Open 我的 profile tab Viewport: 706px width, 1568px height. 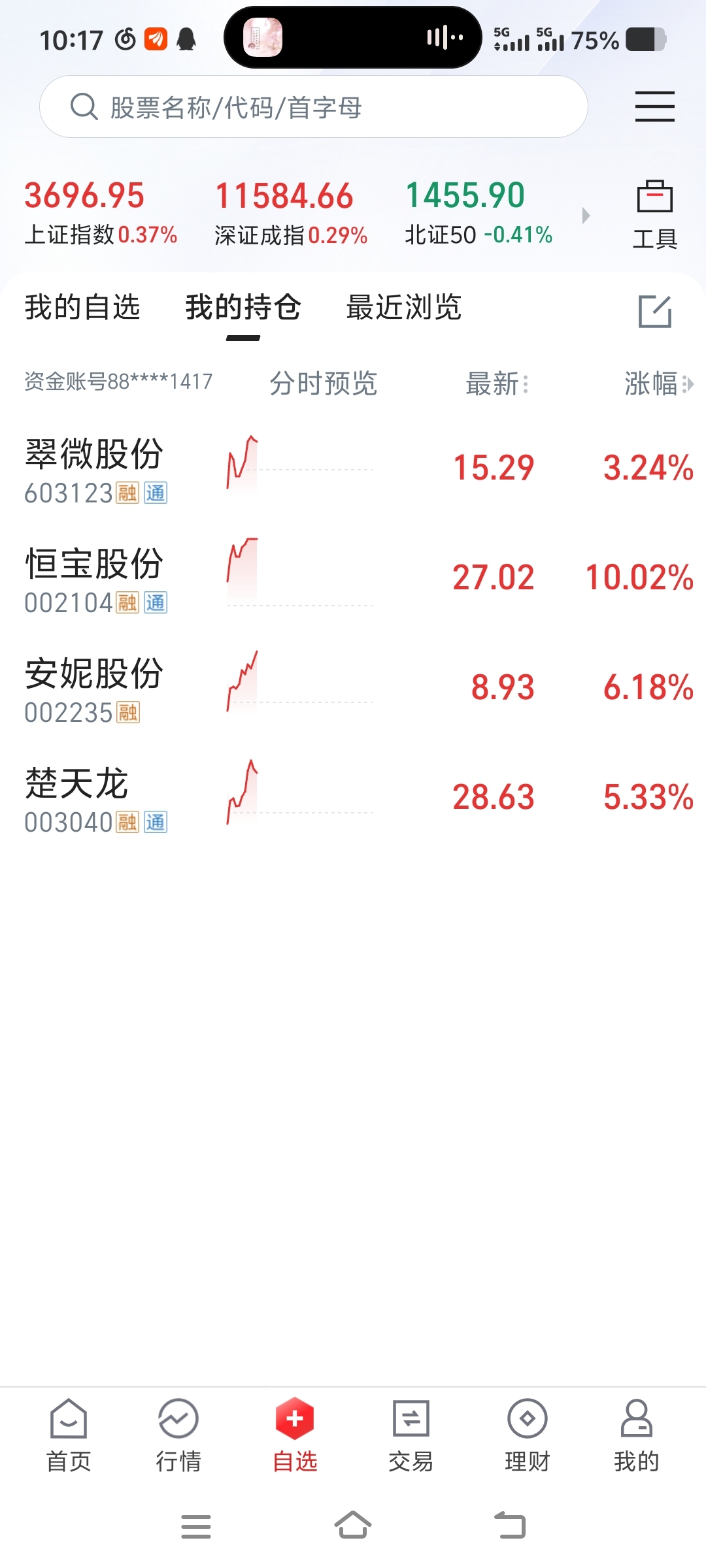pyautogui.click(x=637, y=1436)
